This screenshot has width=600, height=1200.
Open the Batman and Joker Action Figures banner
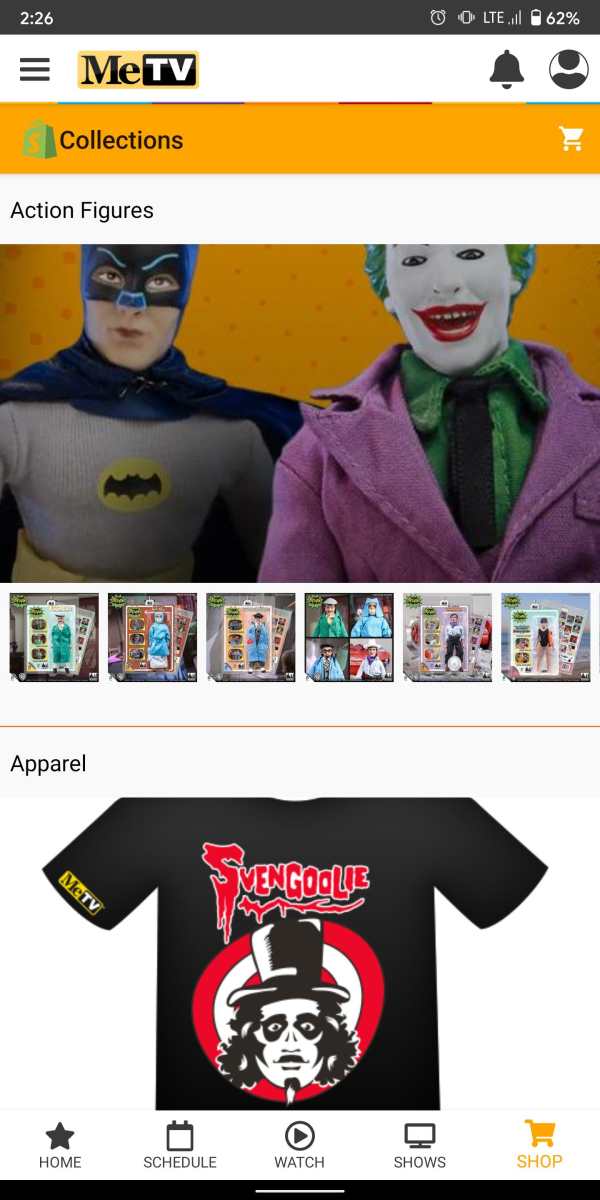tap(300, 413)
